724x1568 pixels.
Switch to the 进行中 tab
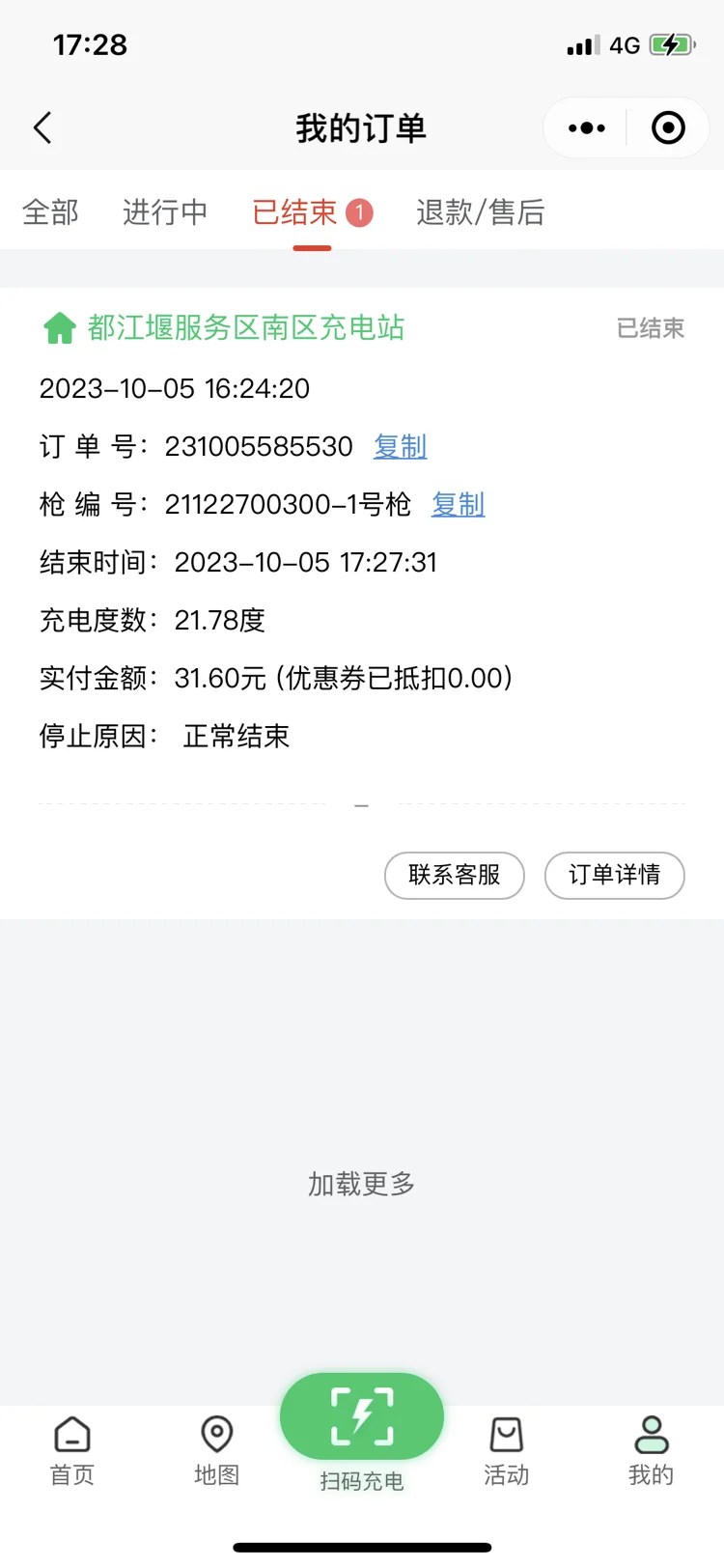165,212
